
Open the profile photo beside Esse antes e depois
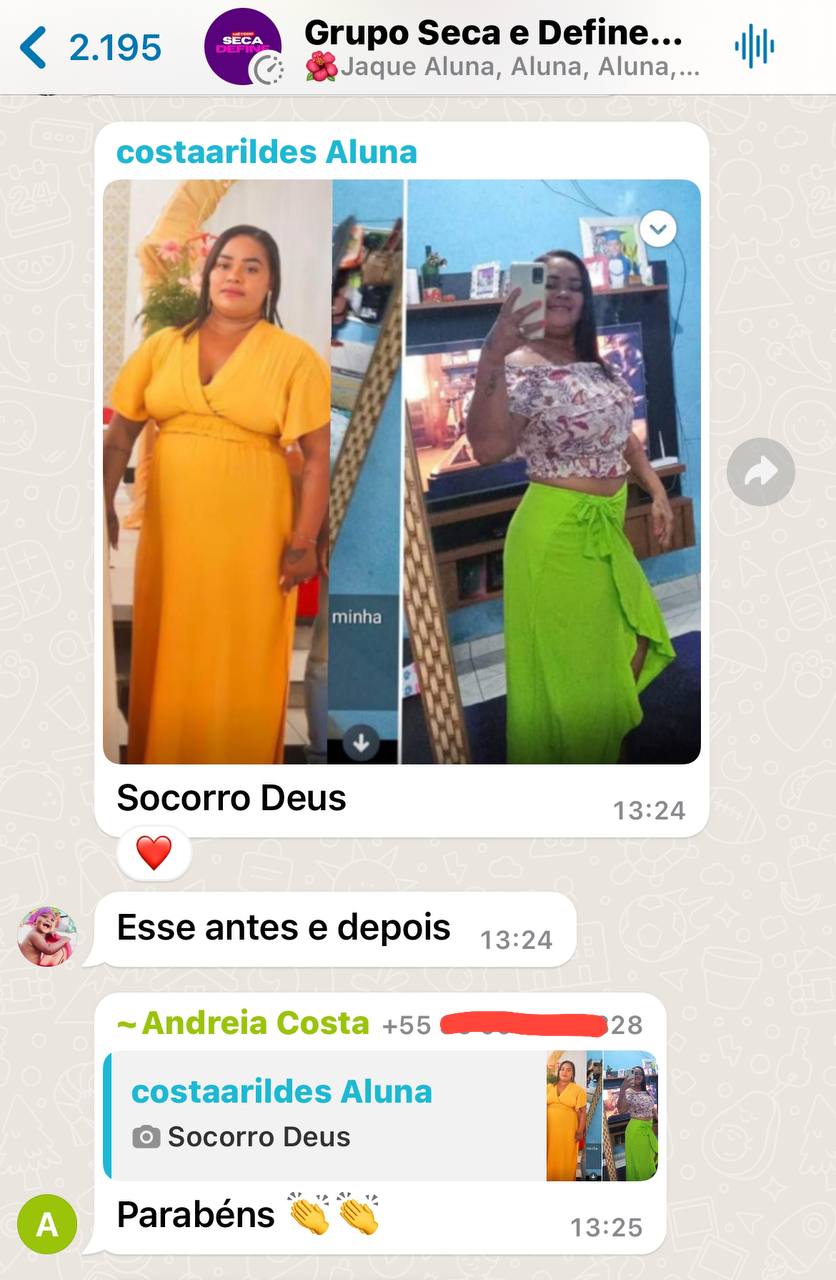point(47,937)
